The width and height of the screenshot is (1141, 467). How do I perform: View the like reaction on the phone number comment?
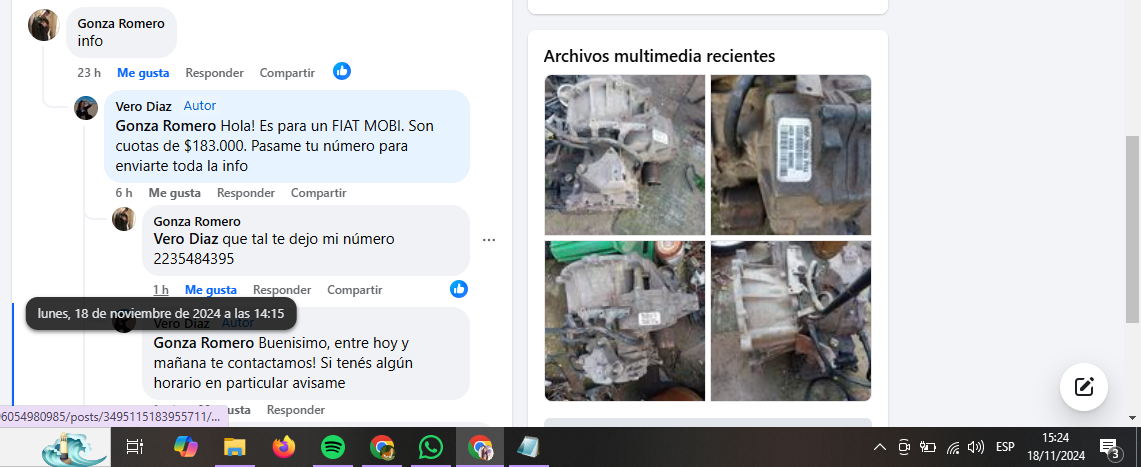point(459,289)
